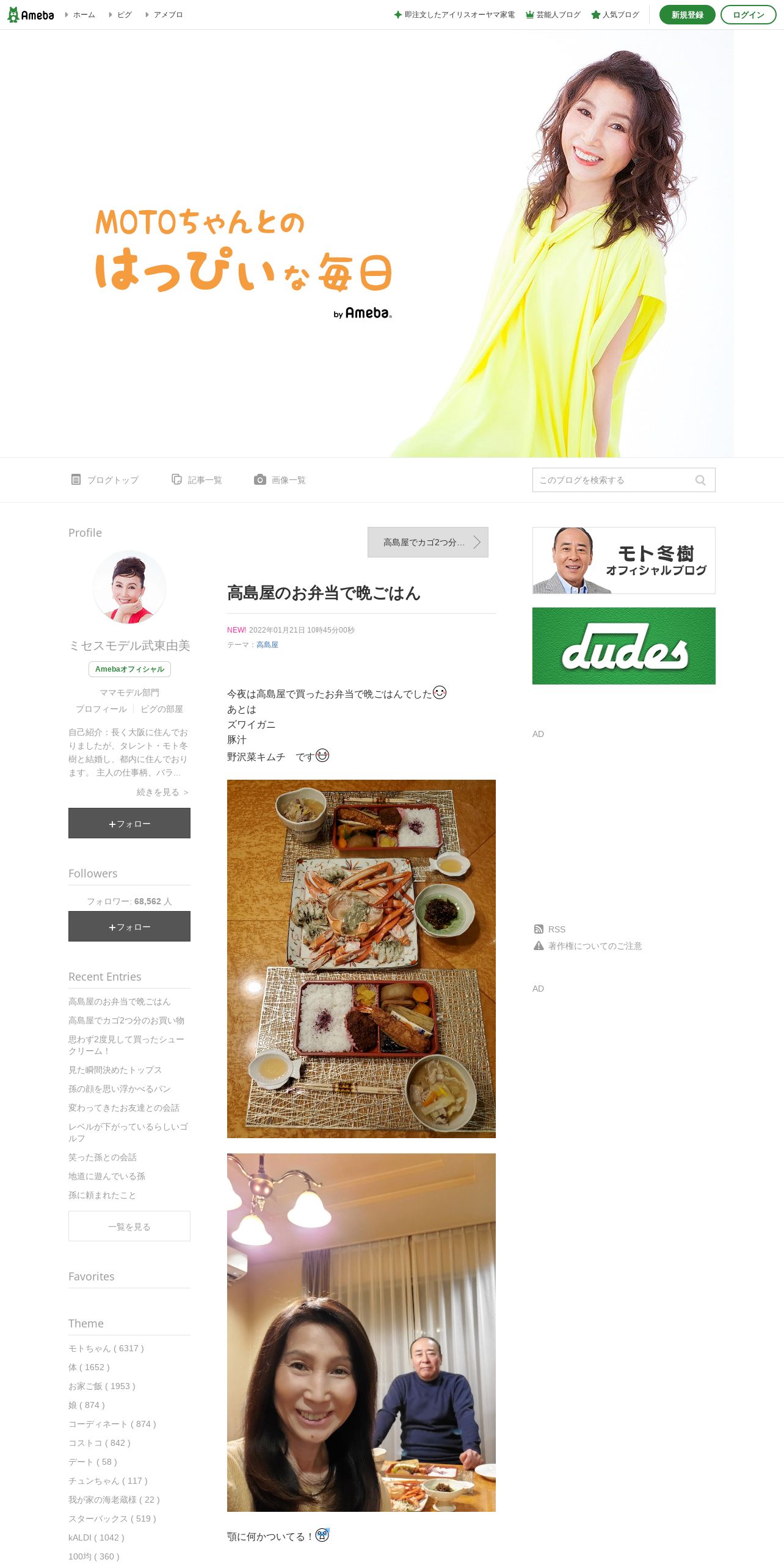Go to next post 高島屋でカゴ2つ分
Viewport: 784px width, 1568px height.
click(x=427, y=542)
